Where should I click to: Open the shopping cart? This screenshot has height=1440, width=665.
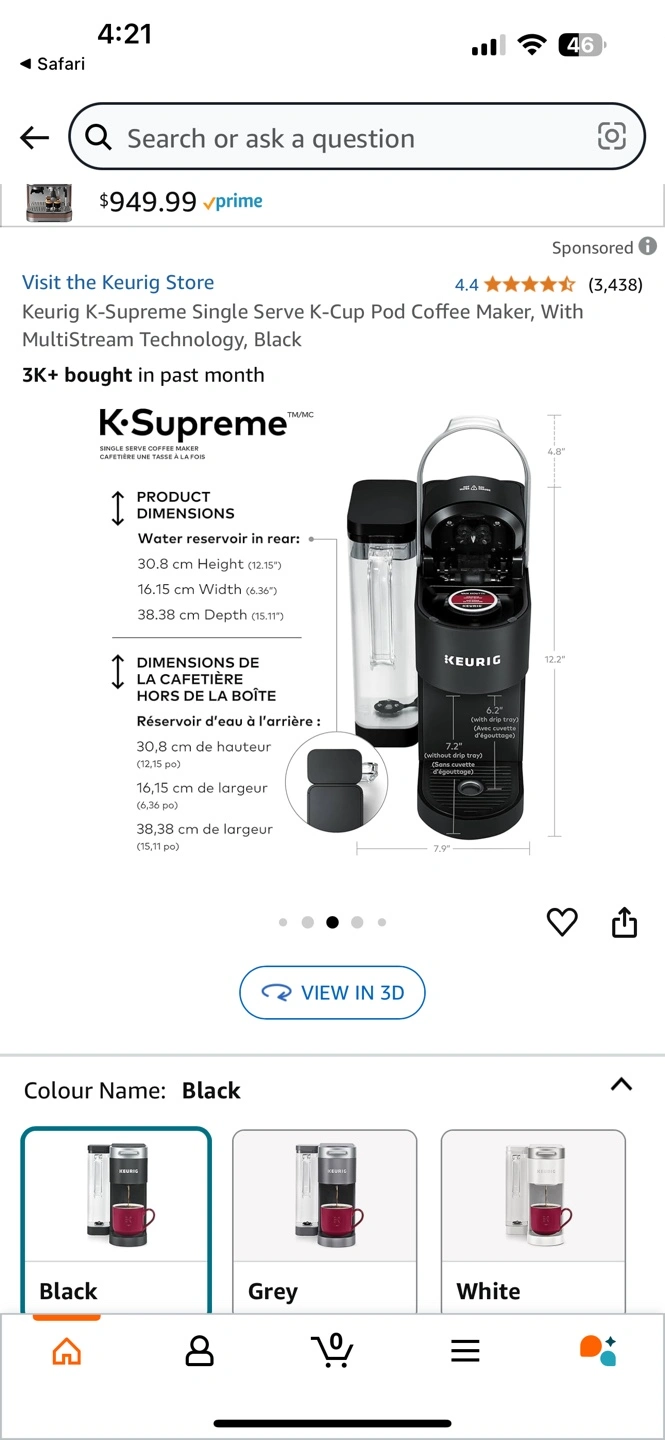(x=332, y=1350)
